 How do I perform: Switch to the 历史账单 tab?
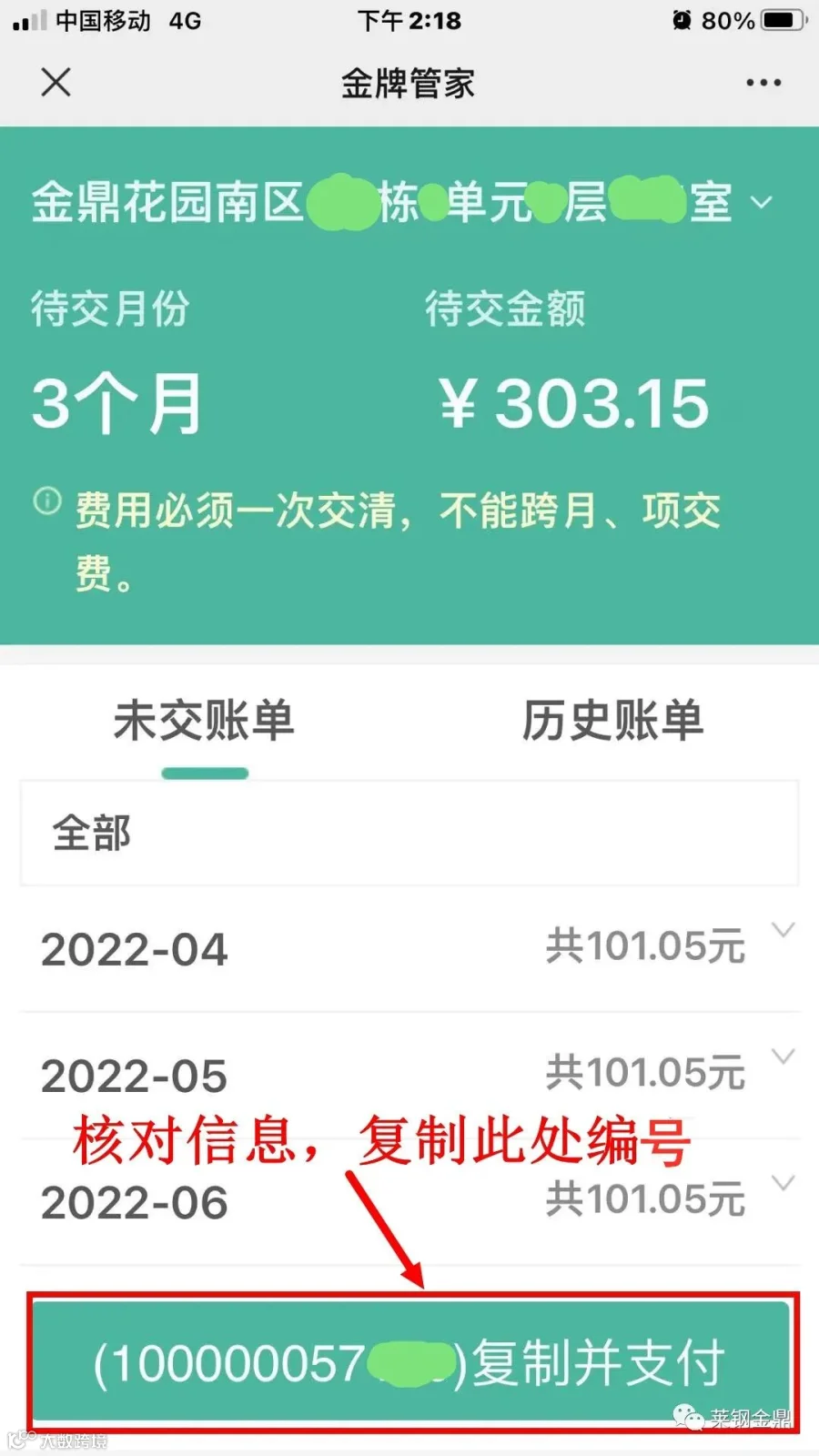click(612, 721)
